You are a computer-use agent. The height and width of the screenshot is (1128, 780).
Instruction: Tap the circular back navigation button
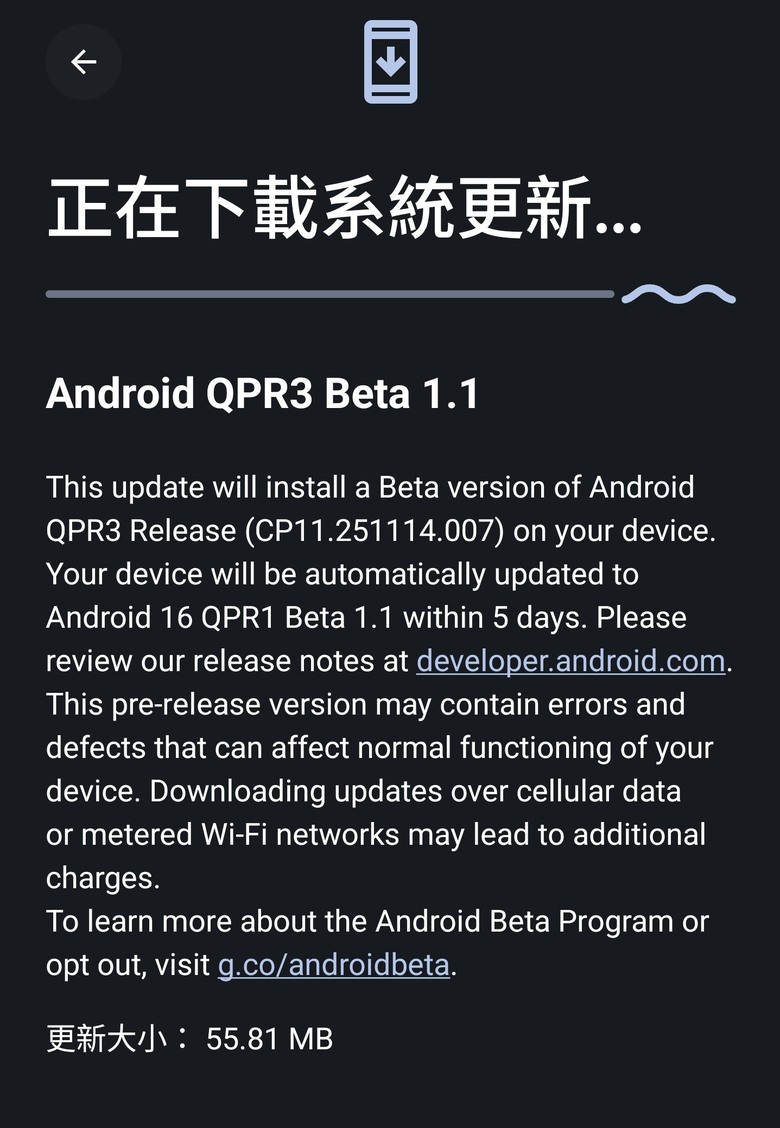coord(84,61)
